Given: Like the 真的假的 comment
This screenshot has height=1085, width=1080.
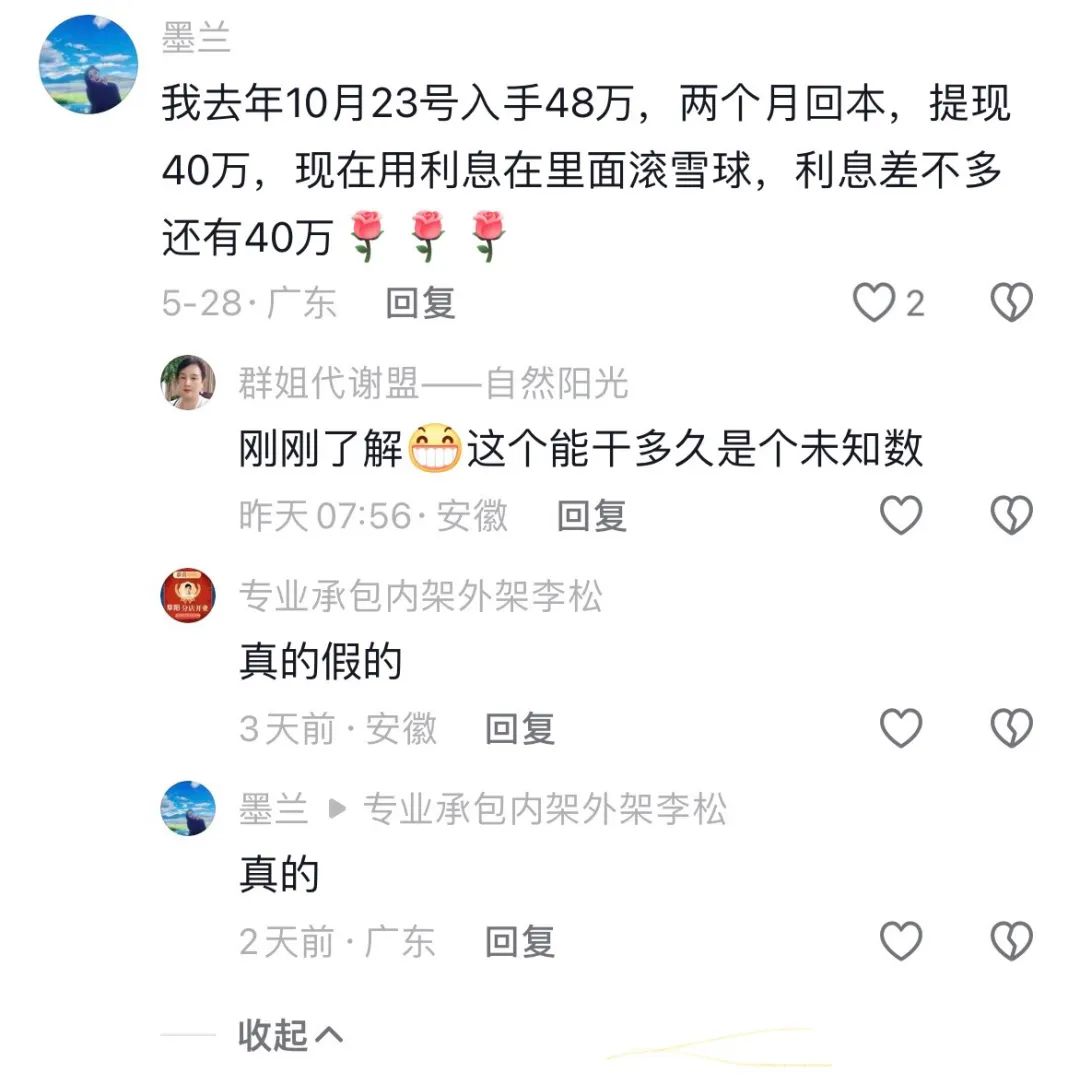Looking at the screenshot, I should pos(900,728).
